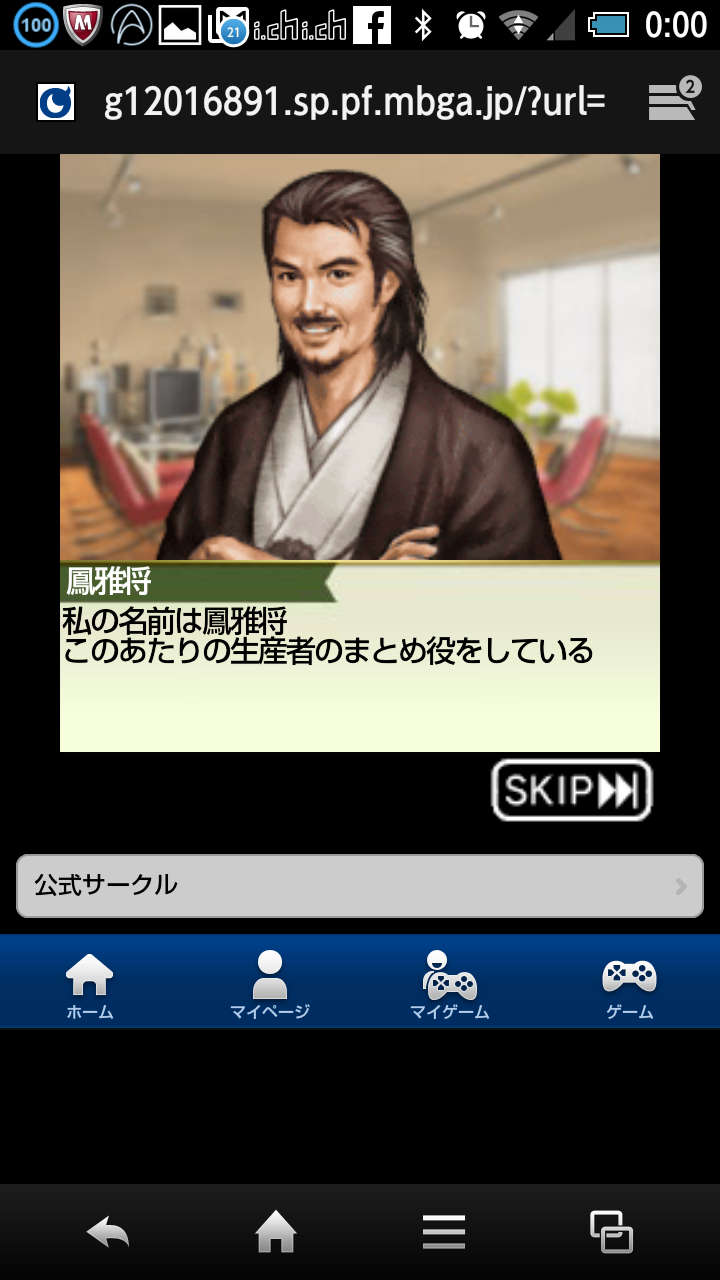The width and height of the screenshot is (720, 1280).
Task: Open the browser hamburger menu
Action: [x=443, y=1232]
